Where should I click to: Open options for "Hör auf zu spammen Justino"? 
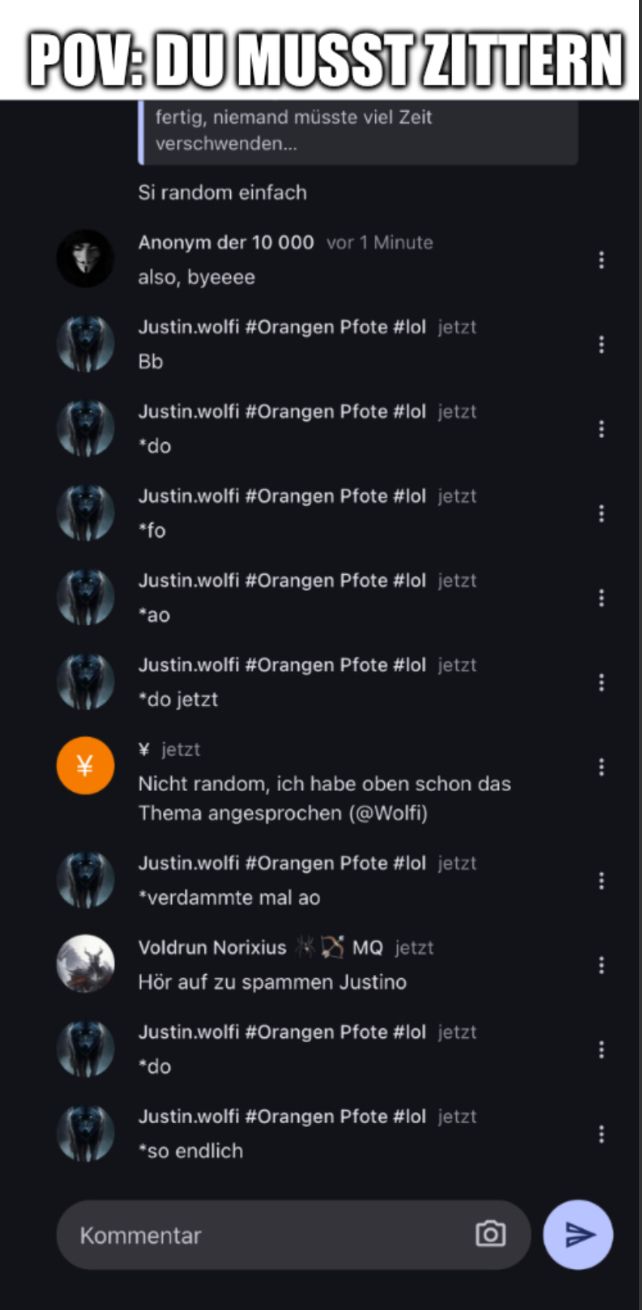click(601, 965)
